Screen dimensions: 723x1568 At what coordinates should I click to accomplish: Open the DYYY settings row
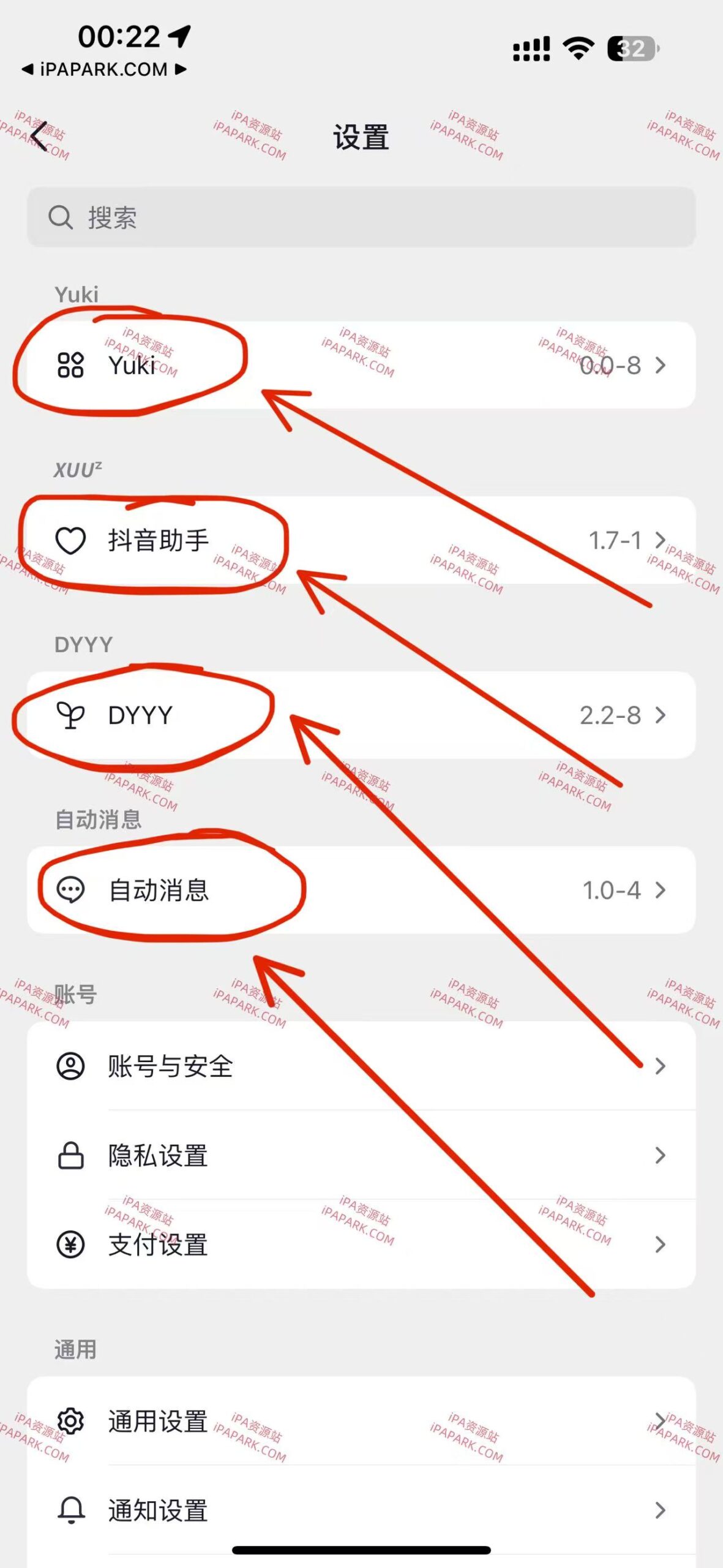pos(361,715)
